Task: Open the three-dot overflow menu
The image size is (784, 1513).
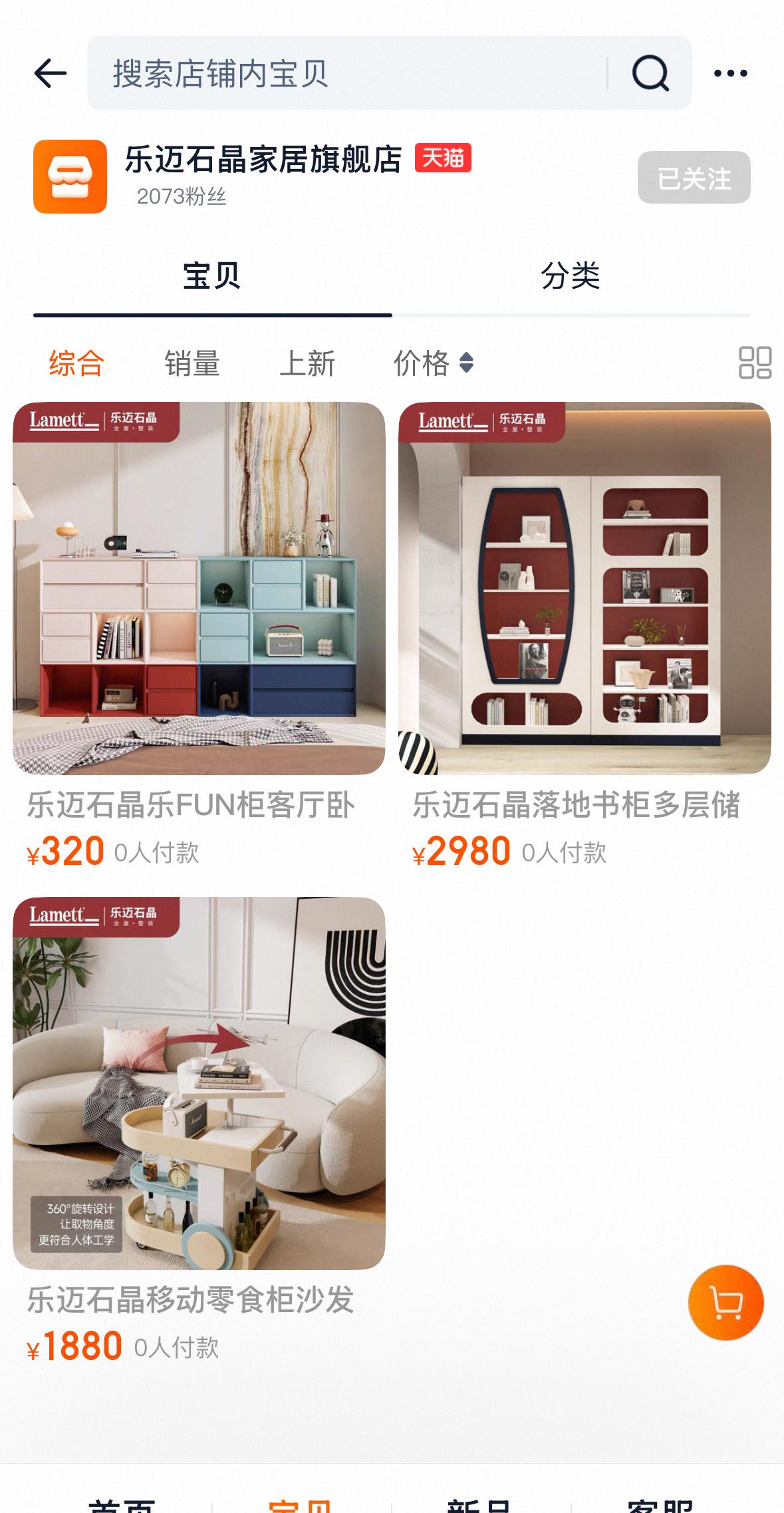Action: click(x=730, y=73)
